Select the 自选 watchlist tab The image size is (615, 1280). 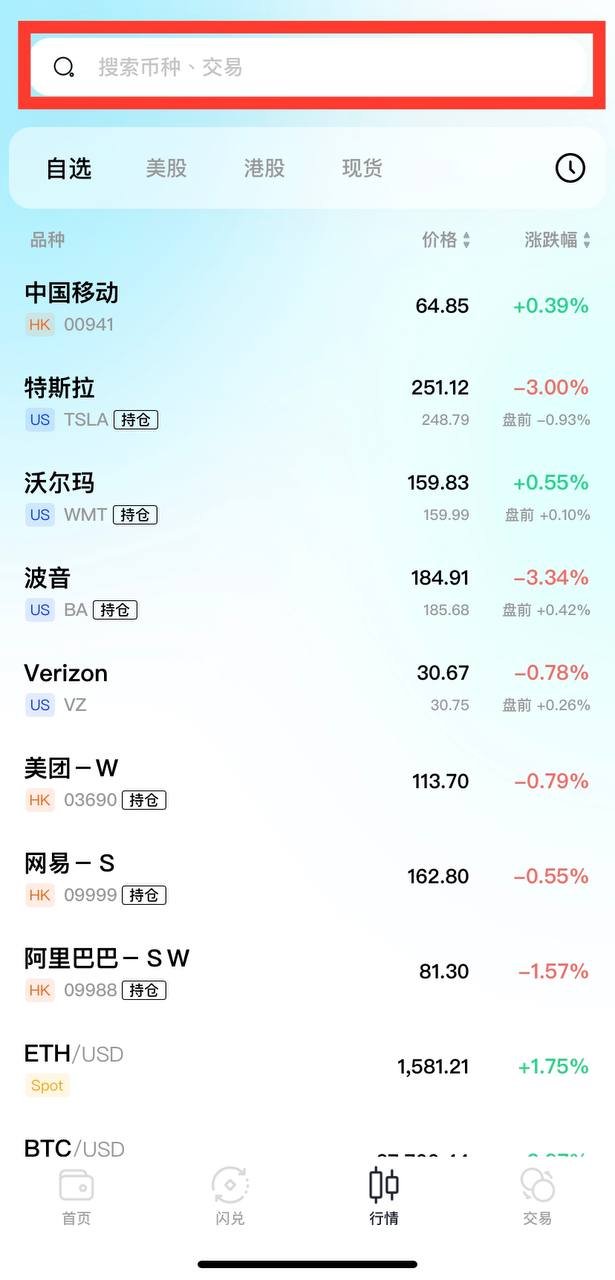[69, 168]
